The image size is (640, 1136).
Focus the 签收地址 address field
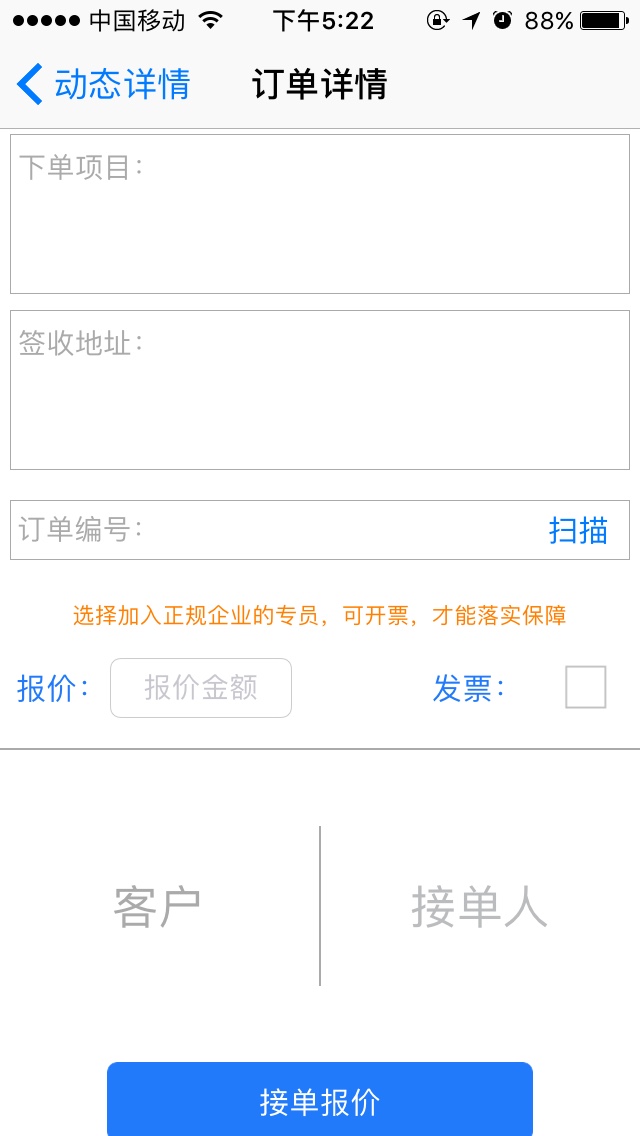click(320, 390)
